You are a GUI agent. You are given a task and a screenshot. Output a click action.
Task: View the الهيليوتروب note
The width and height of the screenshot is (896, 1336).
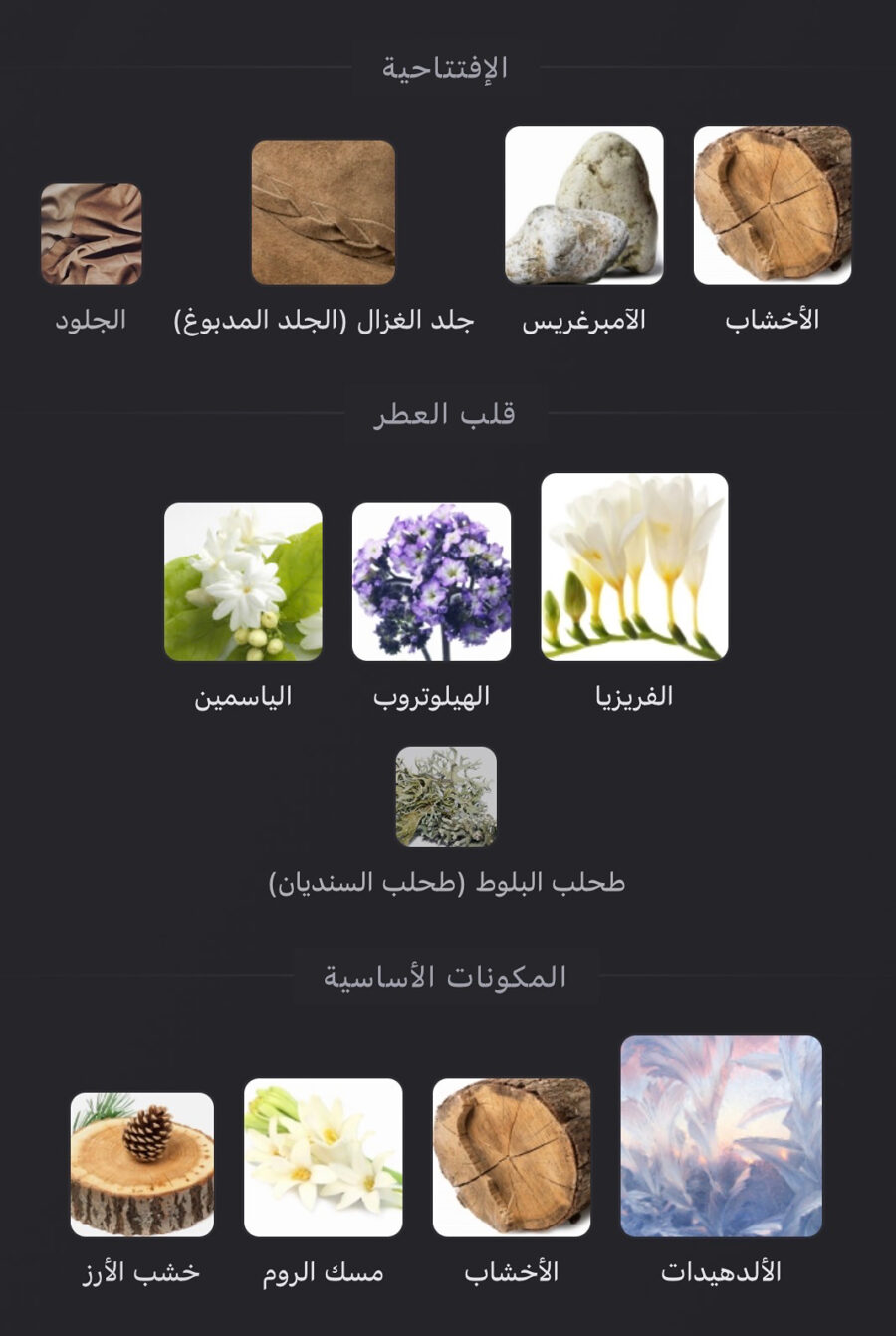(431, 581)
